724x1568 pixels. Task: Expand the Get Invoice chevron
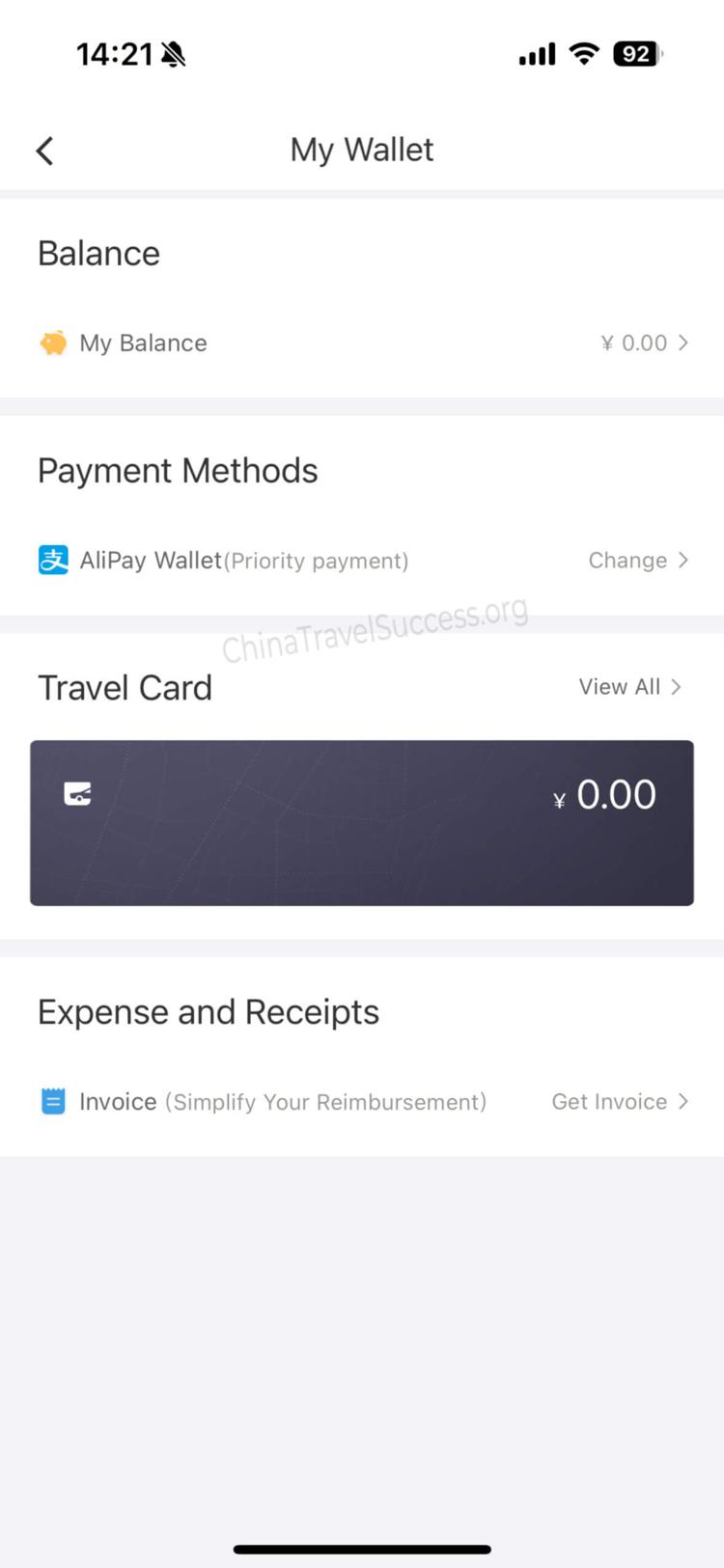click(684, 1101)
